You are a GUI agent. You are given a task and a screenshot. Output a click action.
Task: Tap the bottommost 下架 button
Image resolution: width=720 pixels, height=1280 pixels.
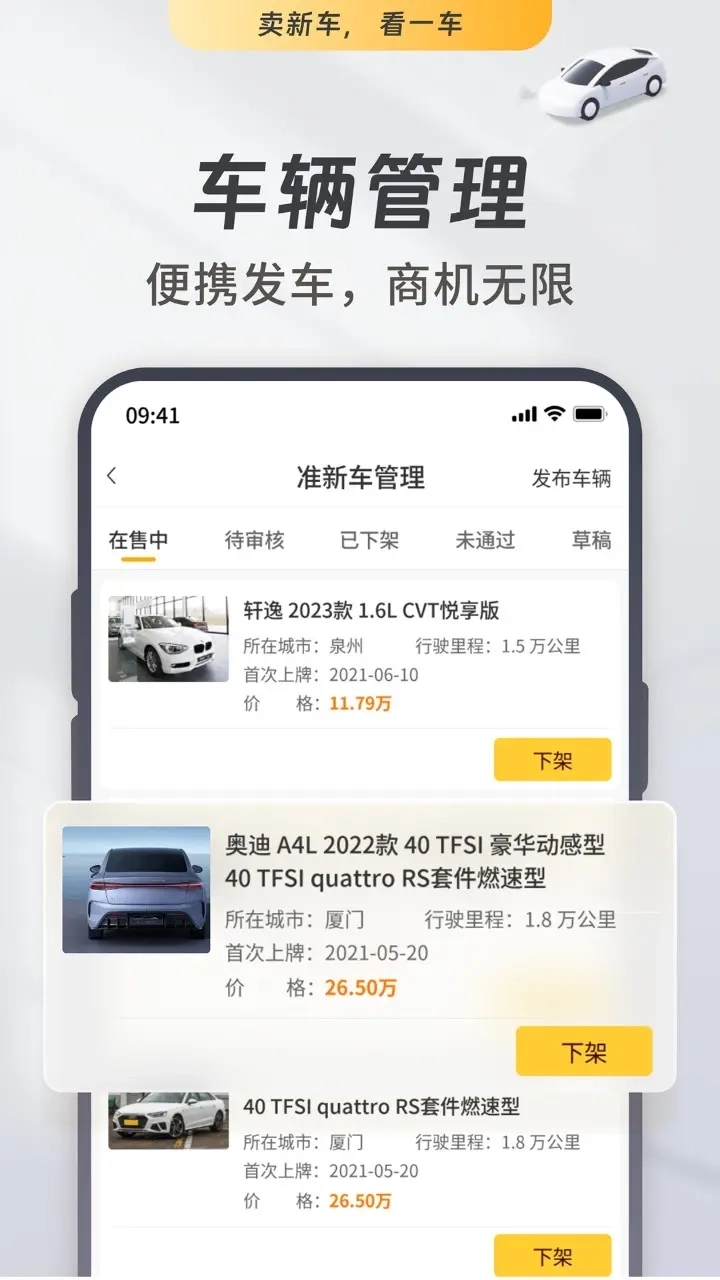coord(552,1255)
